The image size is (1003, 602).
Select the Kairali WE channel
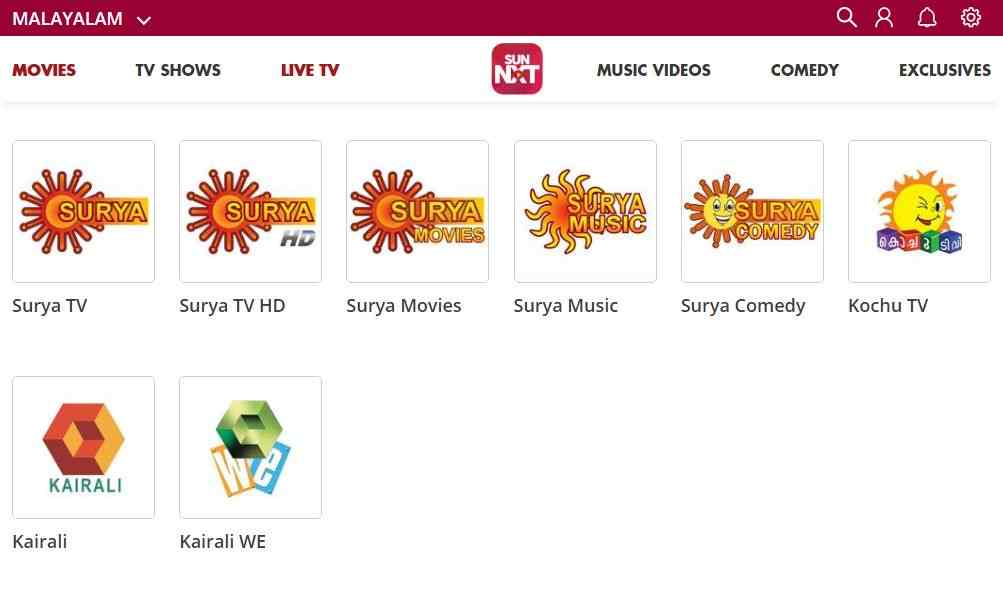pos(250,447)
